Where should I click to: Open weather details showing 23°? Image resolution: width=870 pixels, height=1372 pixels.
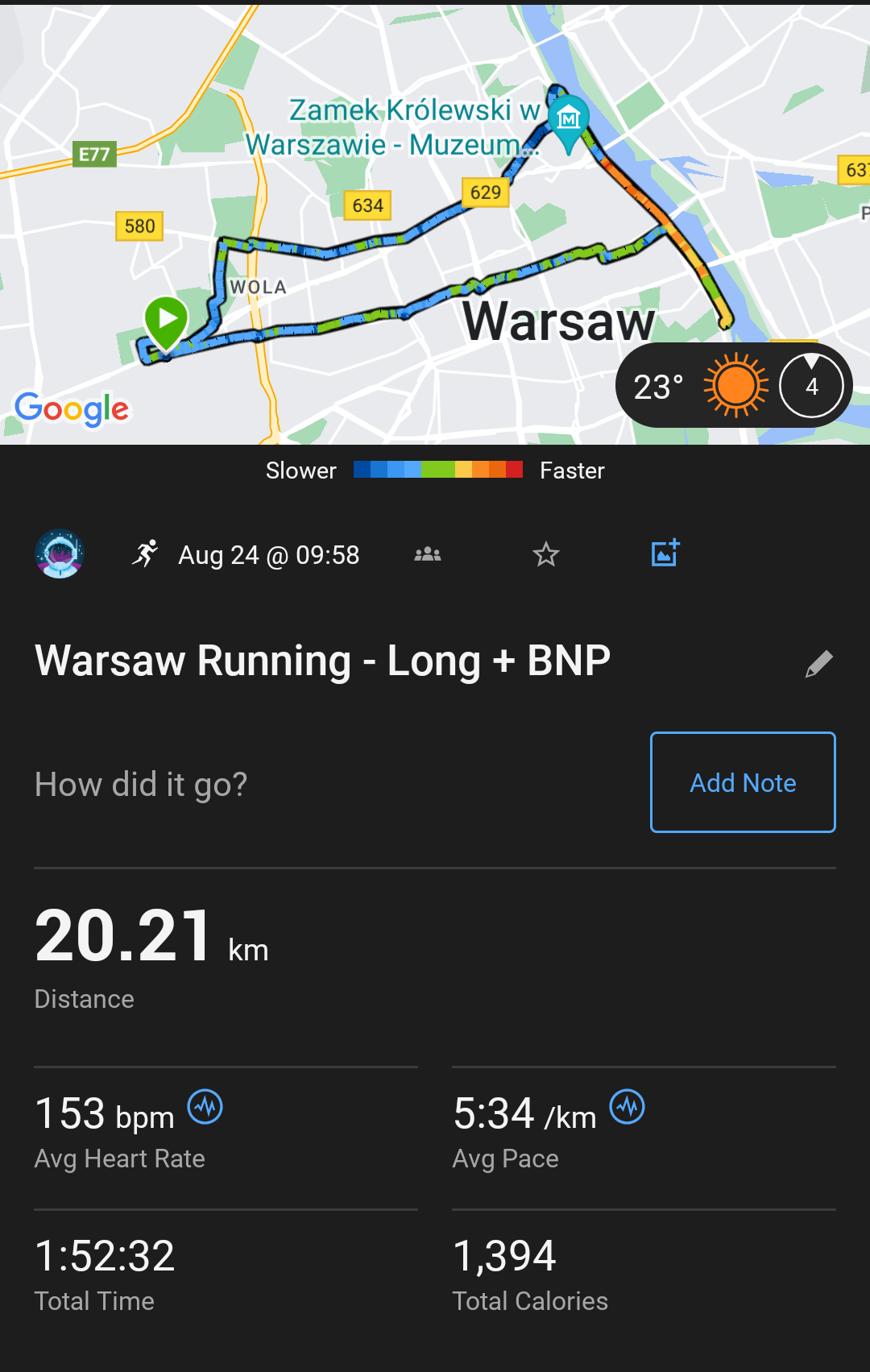pyautogui.click(x=699, y=387)
